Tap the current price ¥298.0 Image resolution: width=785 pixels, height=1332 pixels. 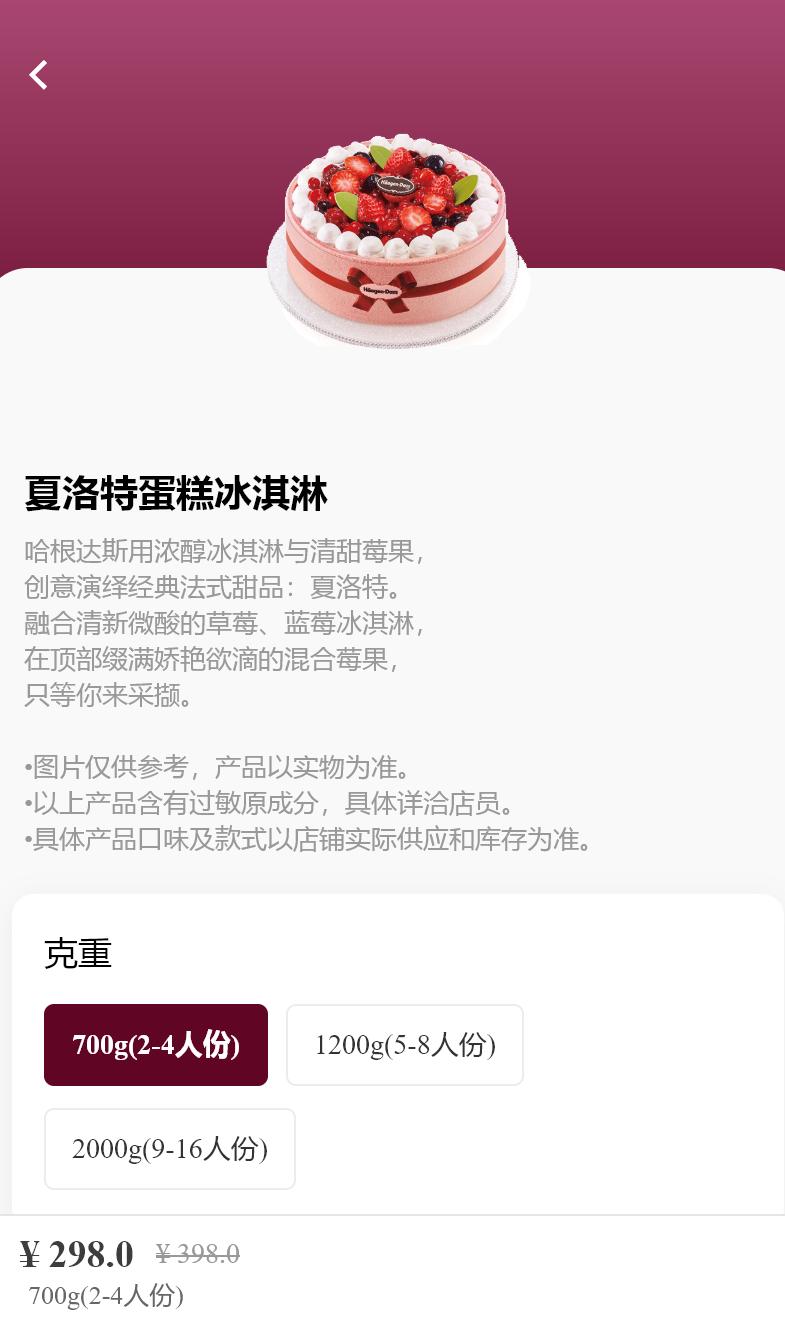click(x=77, y=1254)
